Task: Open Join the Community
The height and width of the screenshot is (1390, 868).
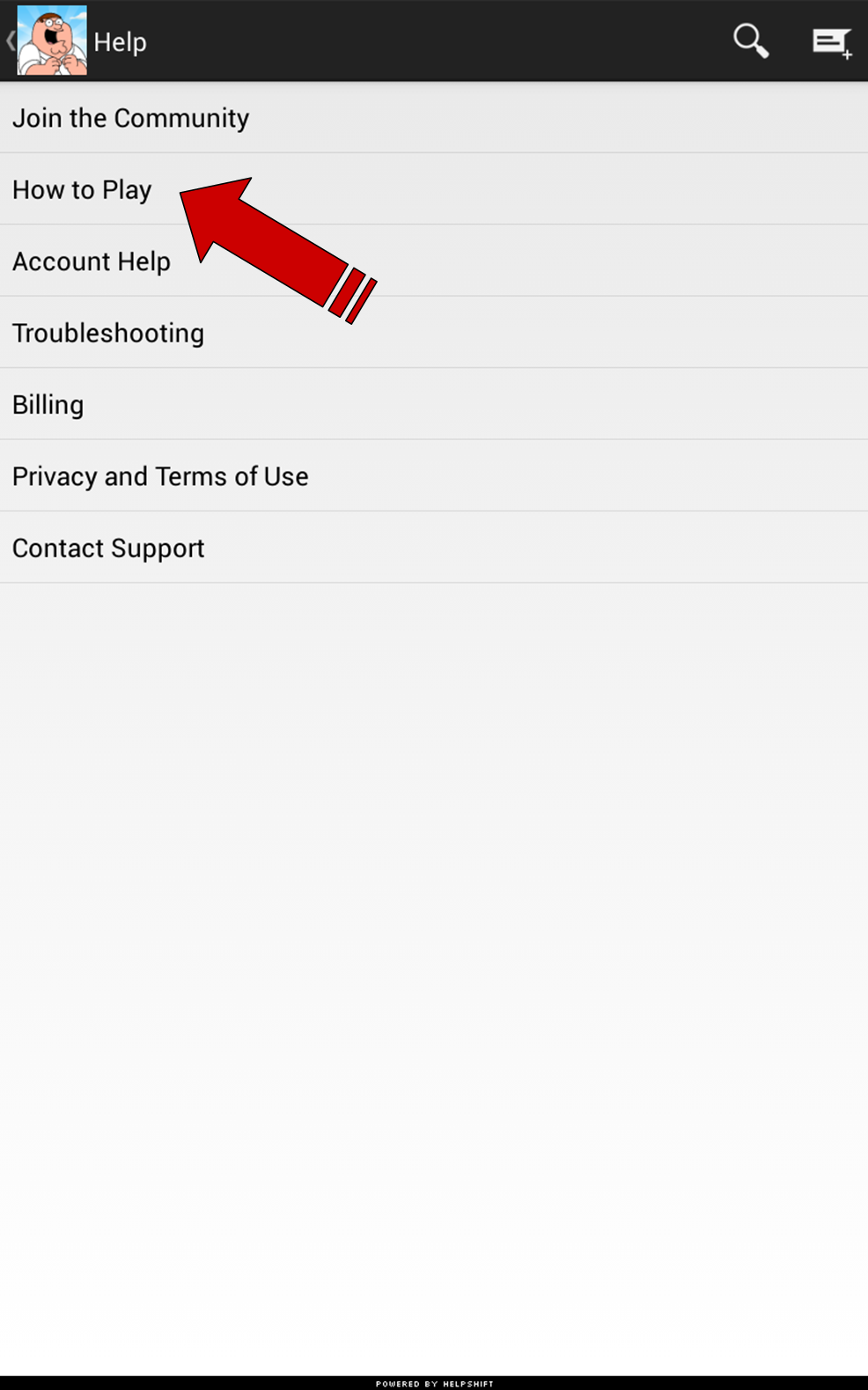Action: point(130,118)
